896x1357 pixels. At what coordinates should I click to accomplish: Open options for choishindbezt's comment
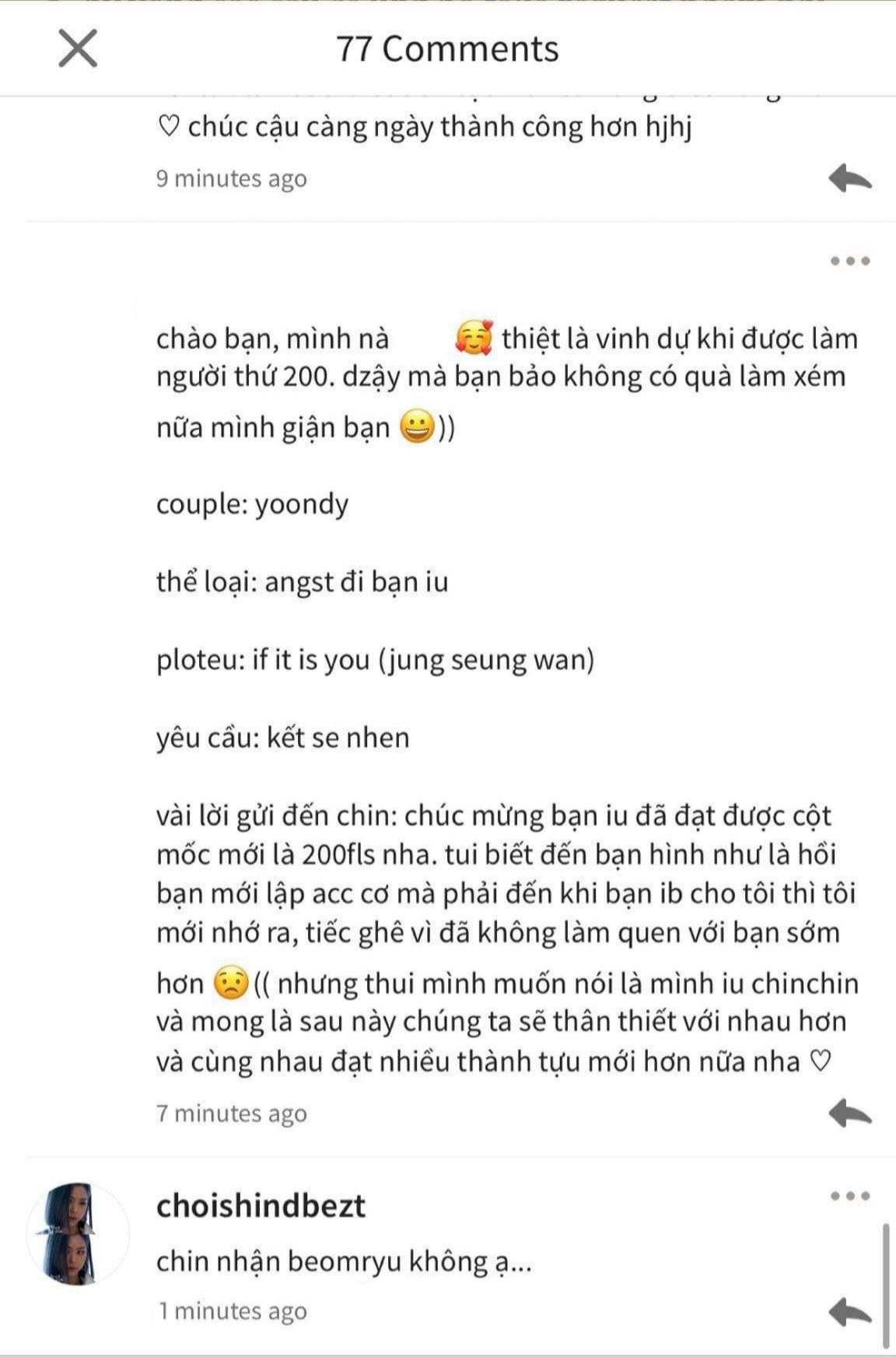point(849,1196)
